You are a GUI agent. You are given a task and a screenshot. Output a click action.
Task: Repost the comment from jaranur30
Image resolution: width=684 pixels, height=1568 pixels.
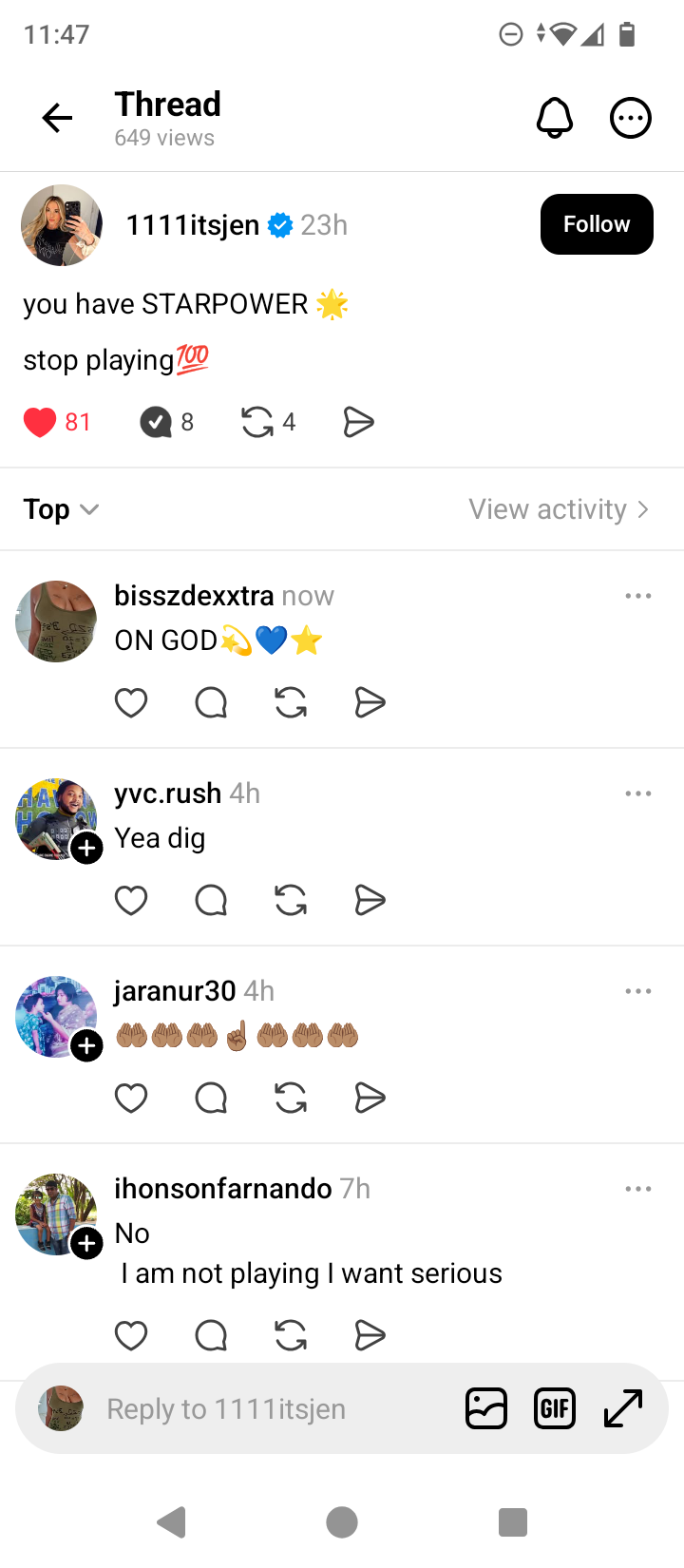coord(291,1098)
